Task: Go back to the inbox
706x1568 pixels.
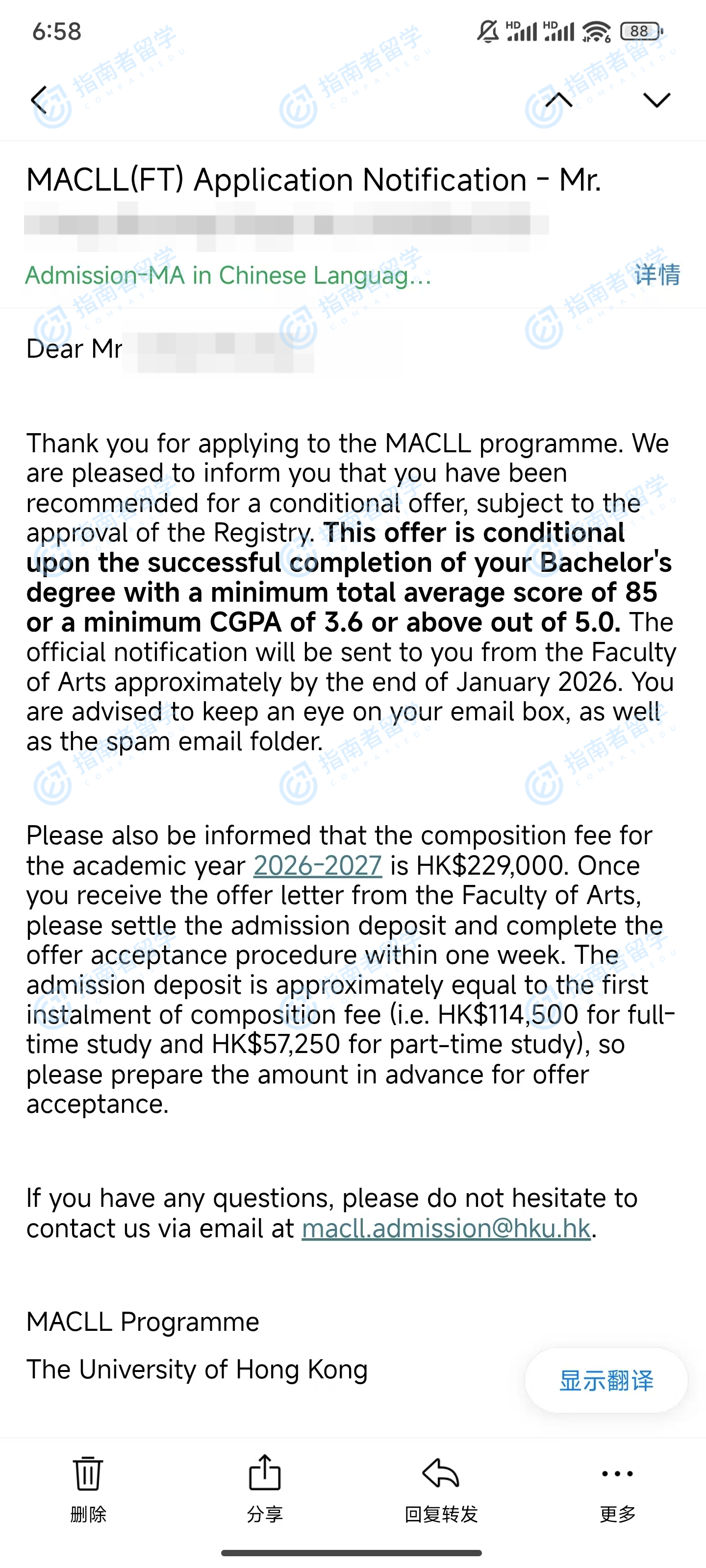Action: pyautogui.click(x=40, y=100)
